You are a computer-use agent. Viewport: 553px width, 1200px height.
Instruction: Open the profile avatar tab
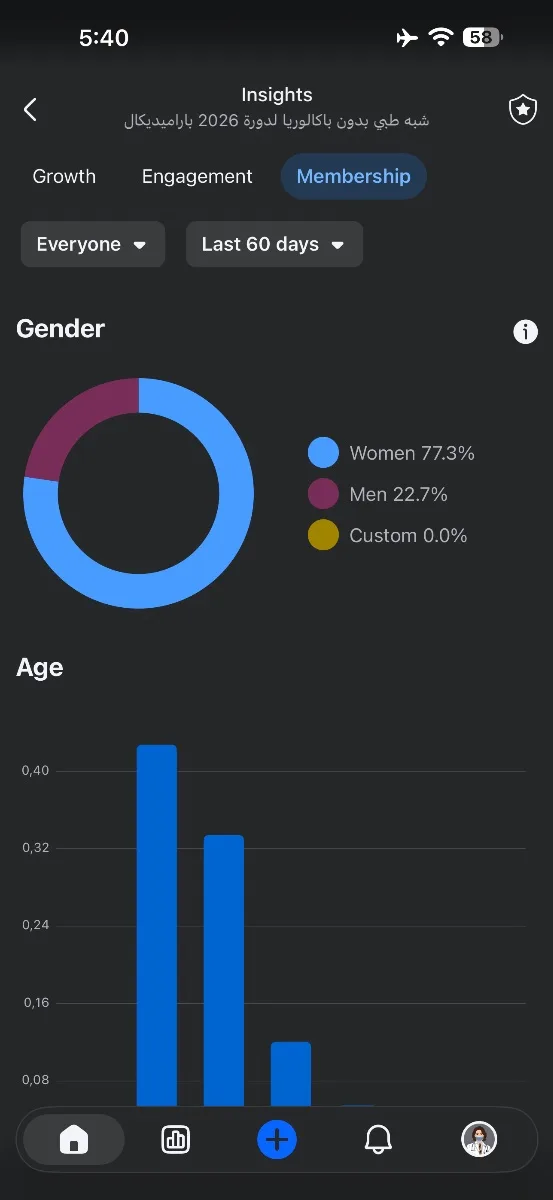pos(479,1139)
